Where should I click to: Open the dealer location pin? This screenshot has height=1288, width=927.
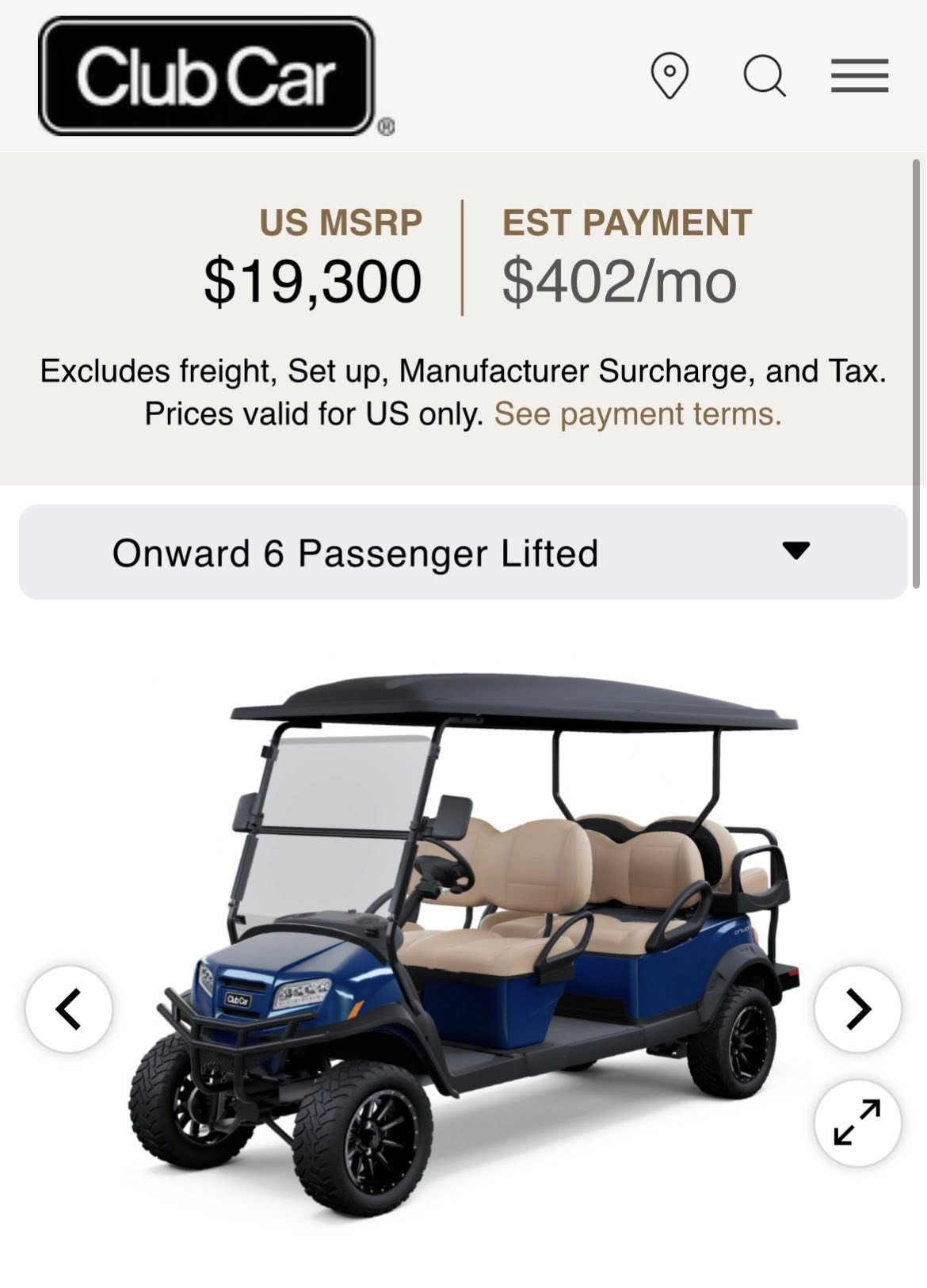pos(669,76)
